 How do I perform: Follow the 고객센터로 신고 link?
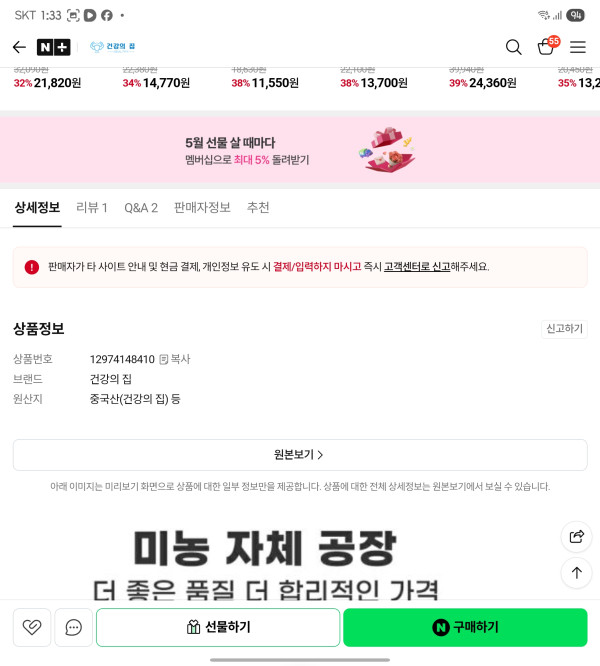[417, 267]
